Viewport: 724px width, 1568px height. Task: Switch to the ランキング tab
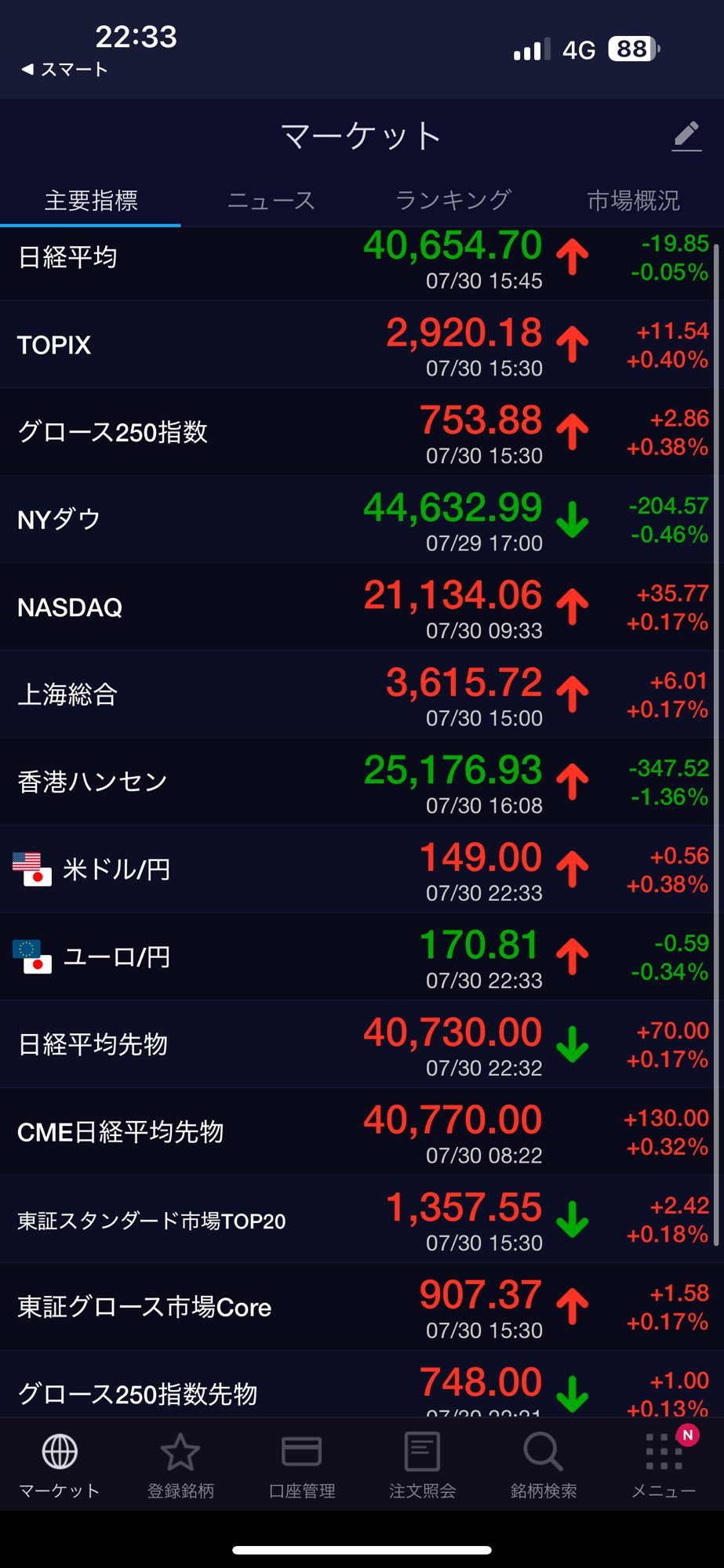[x=453, y=201]
